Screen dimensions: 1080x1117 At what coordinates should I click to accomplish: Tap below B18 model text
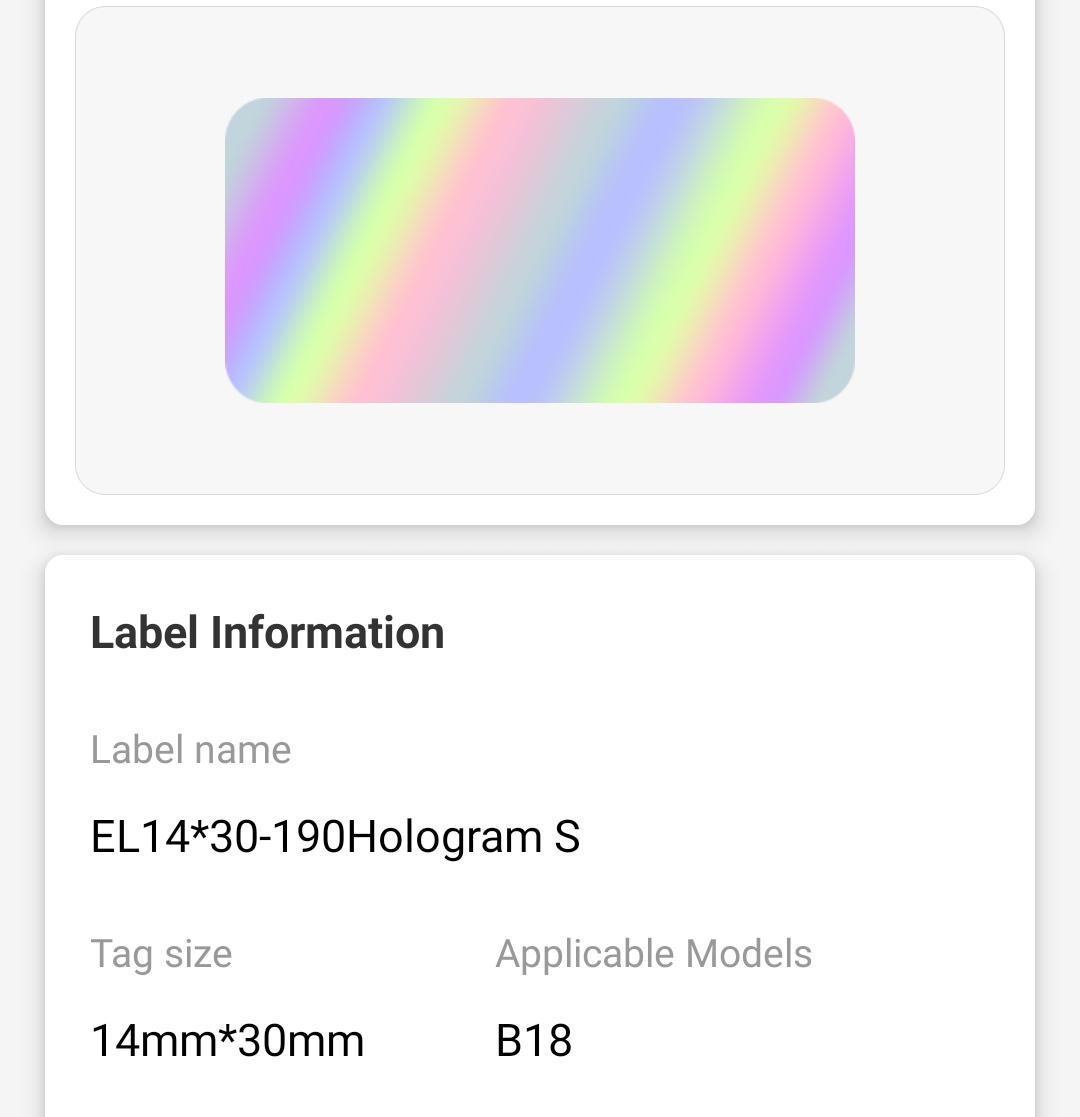(533, 1090)
